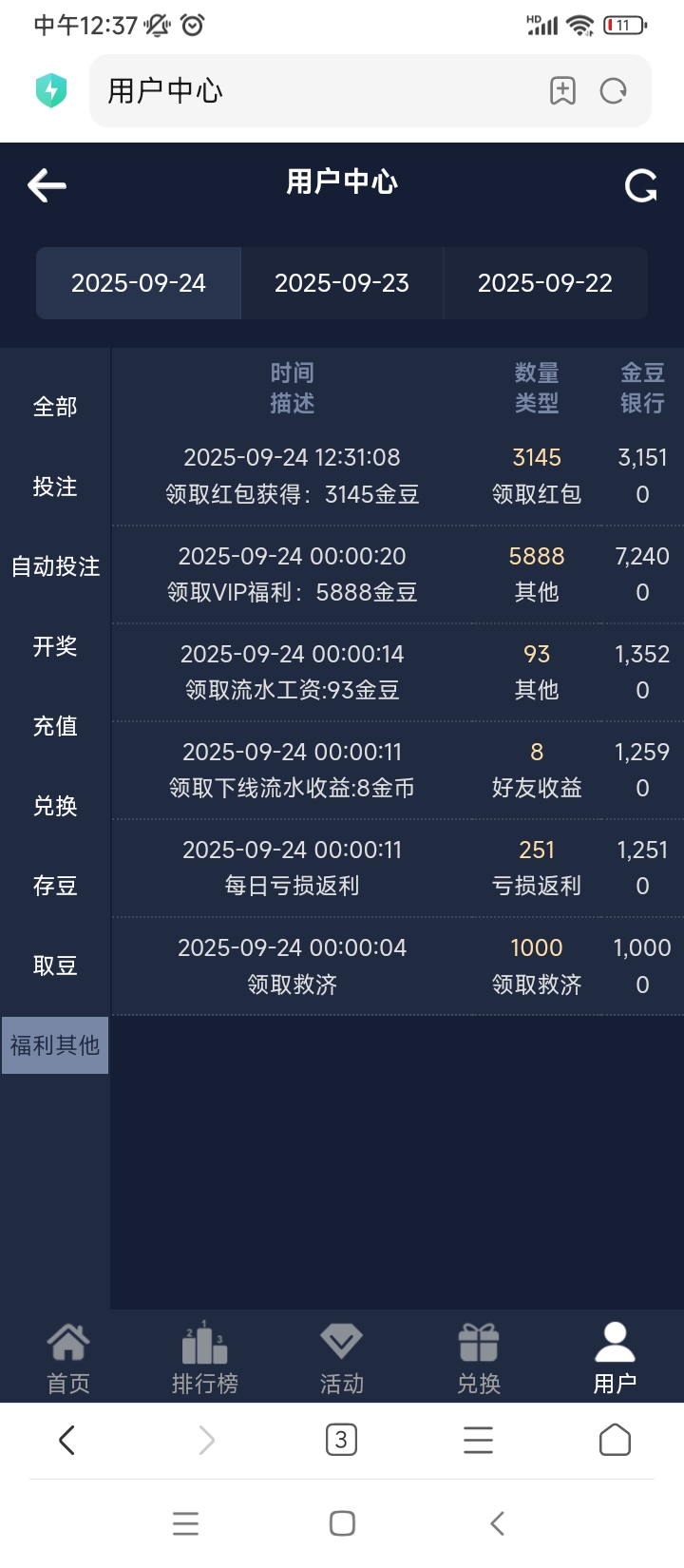Select the 2025-09-23 date tab
The image size is (684, 1568).
tap(342, 283)
